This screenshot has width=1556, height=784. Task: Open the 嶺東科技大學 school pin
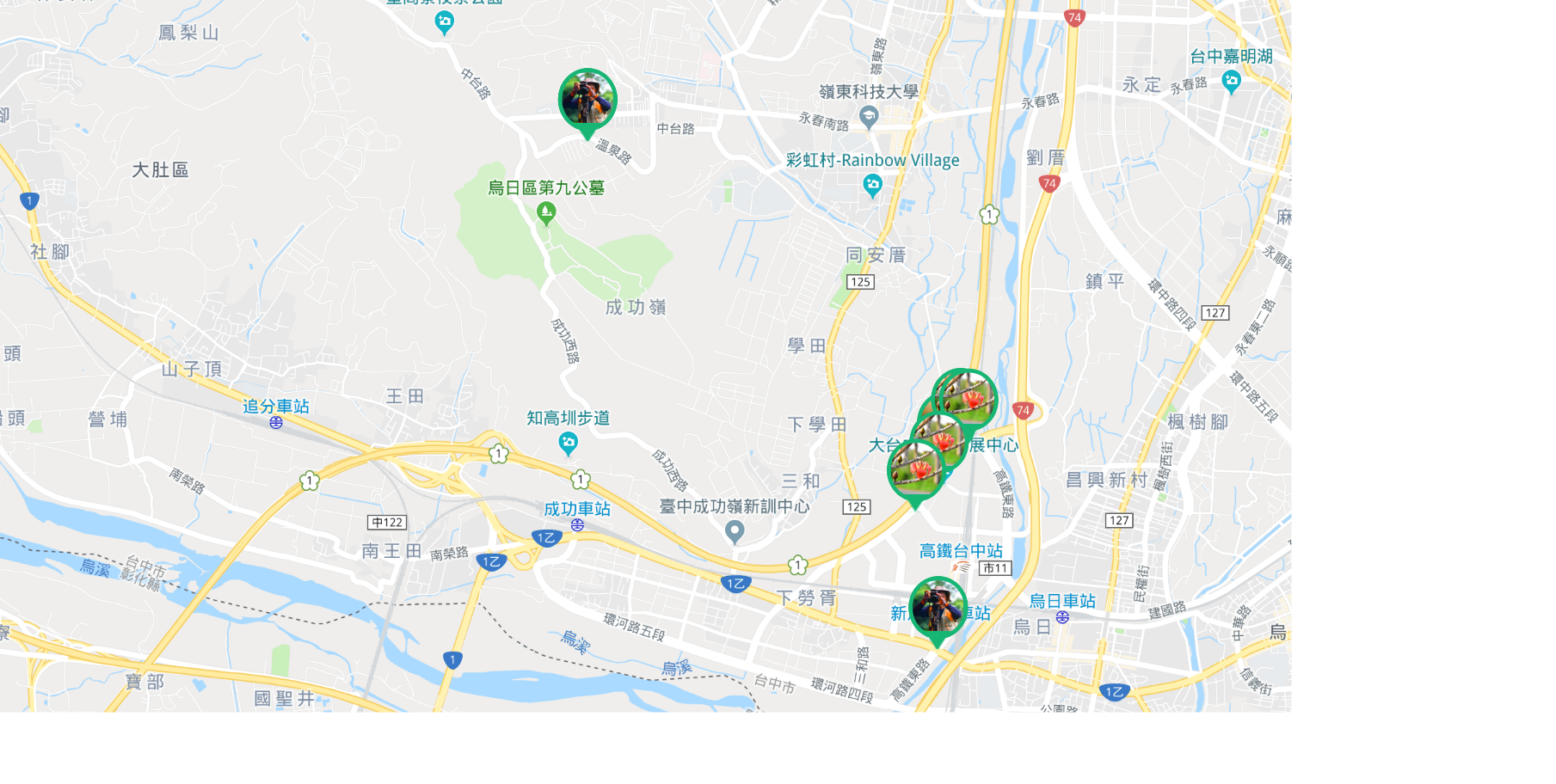click(x=869, y=117)
